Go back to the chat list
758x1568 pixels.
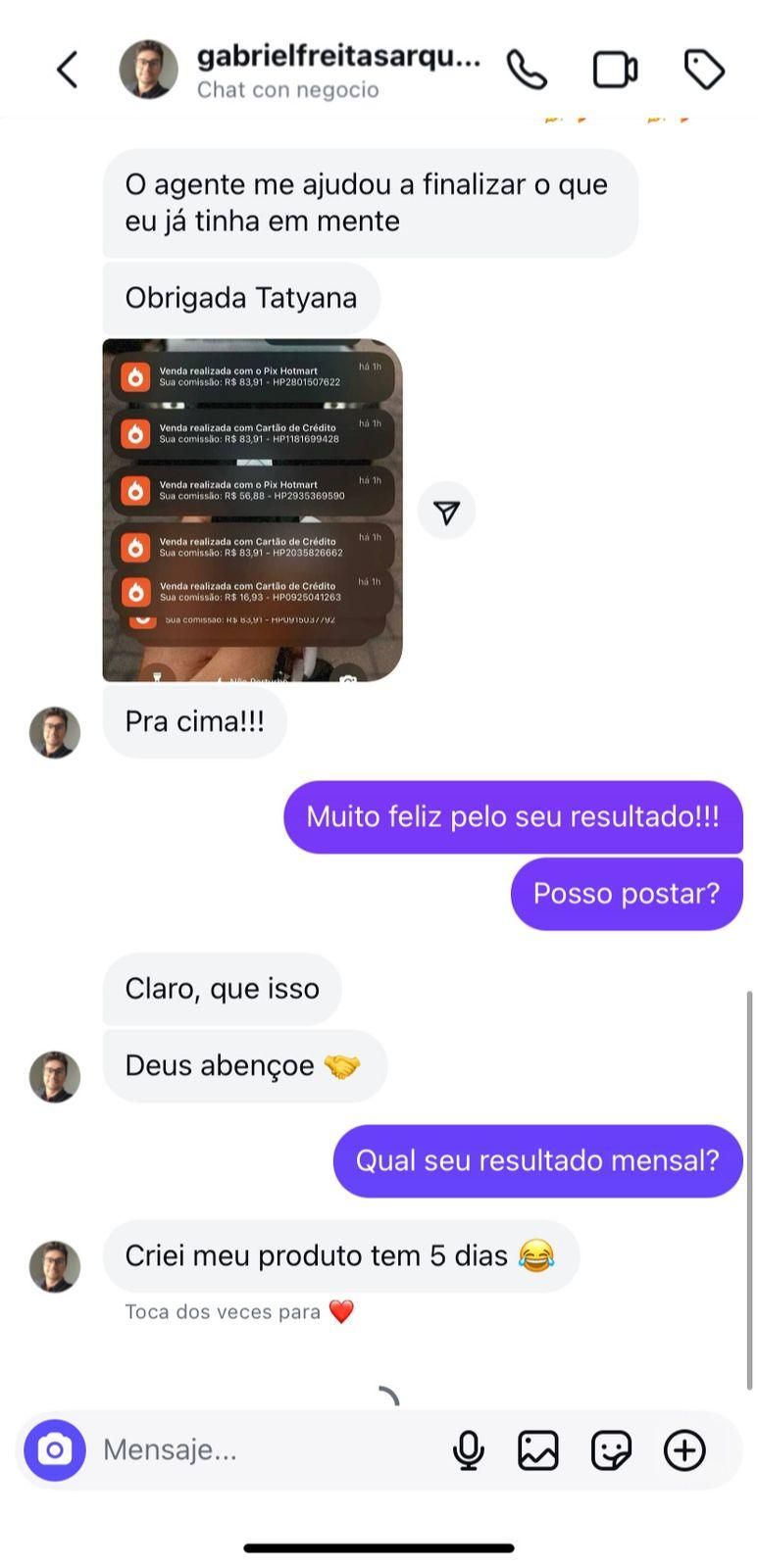tap(67, 70)
